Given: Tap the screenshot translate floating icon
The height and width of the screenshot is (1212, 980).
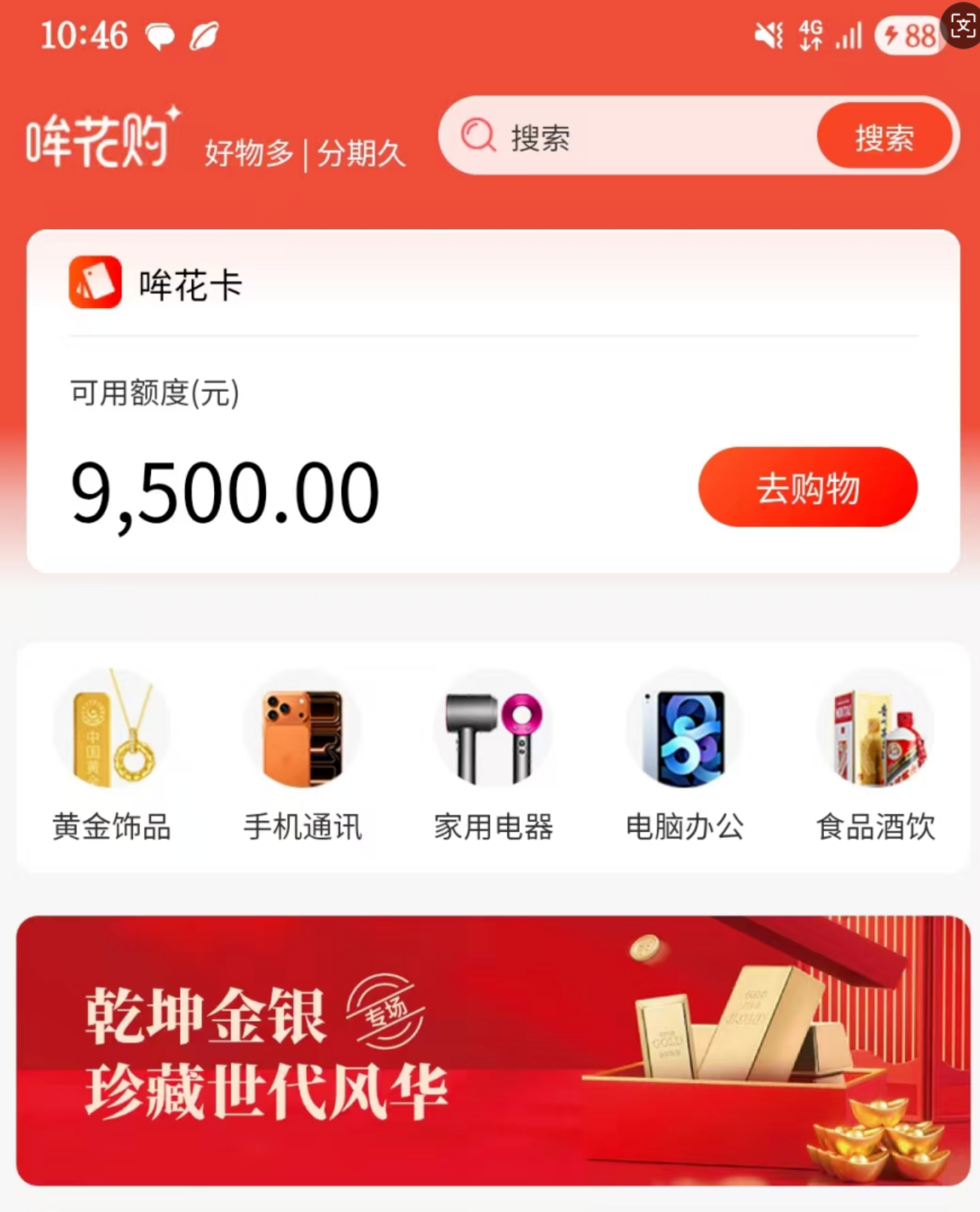Looking at the screenshot, I should (x=963, y=26).
